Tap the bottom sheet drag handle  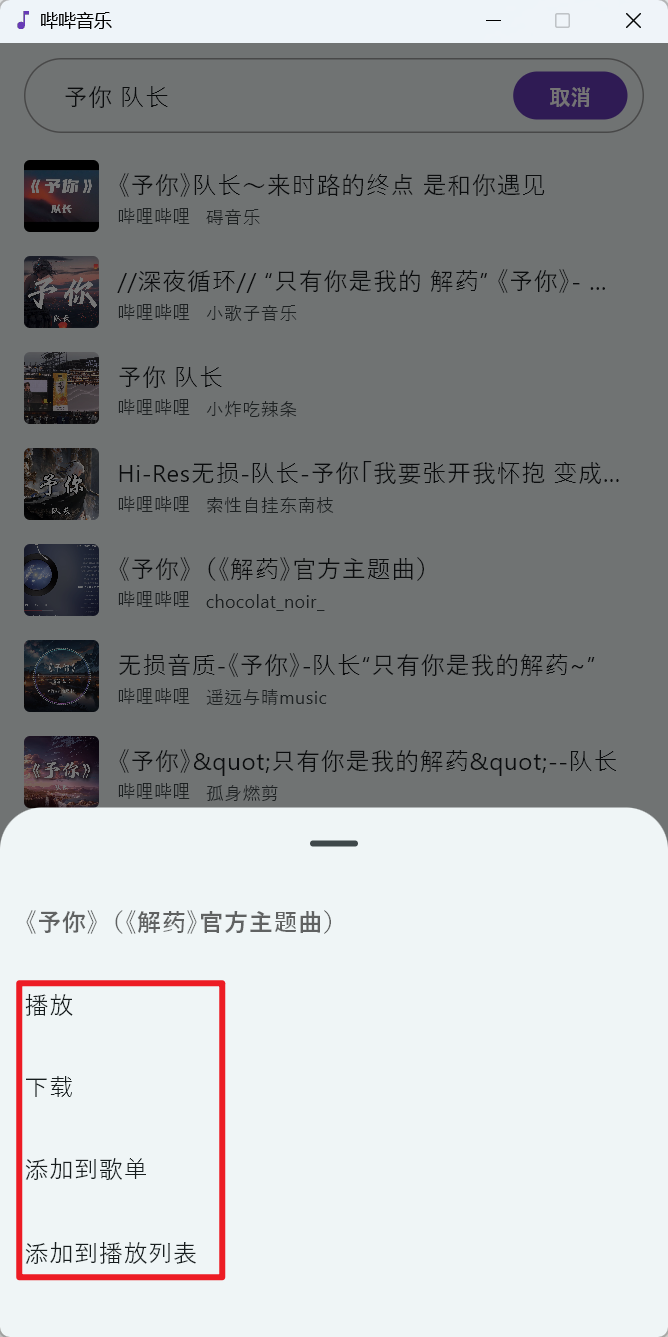[x=334, y=843]
